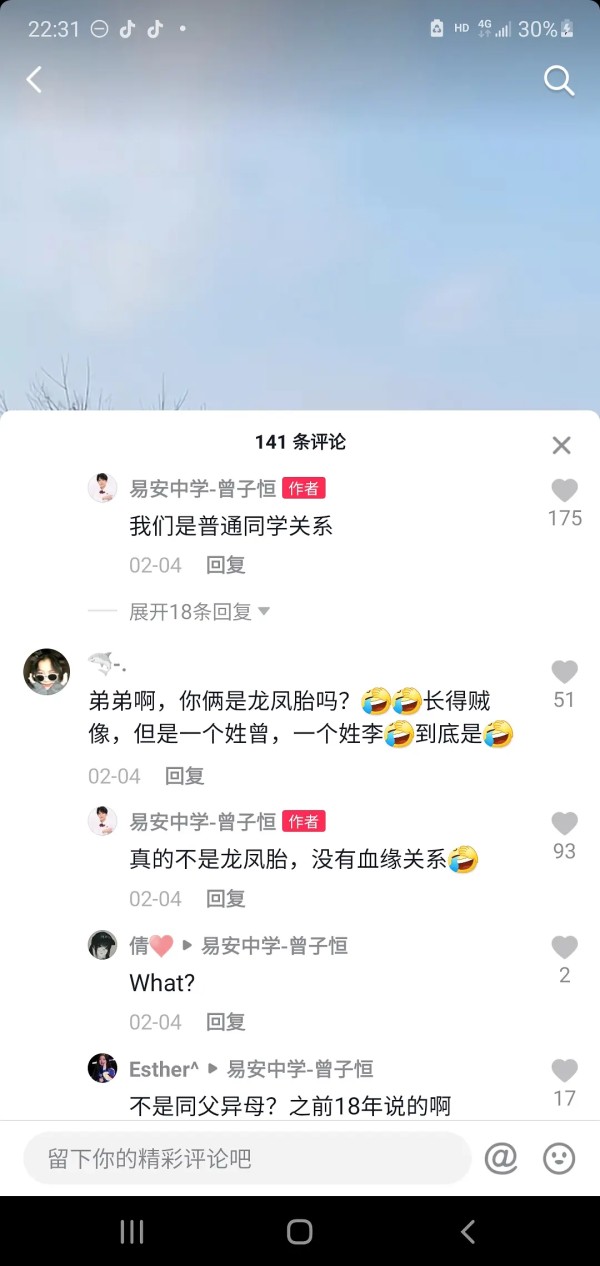
Task: Expand 展开18条回复
Action: [x=200, y=611]
